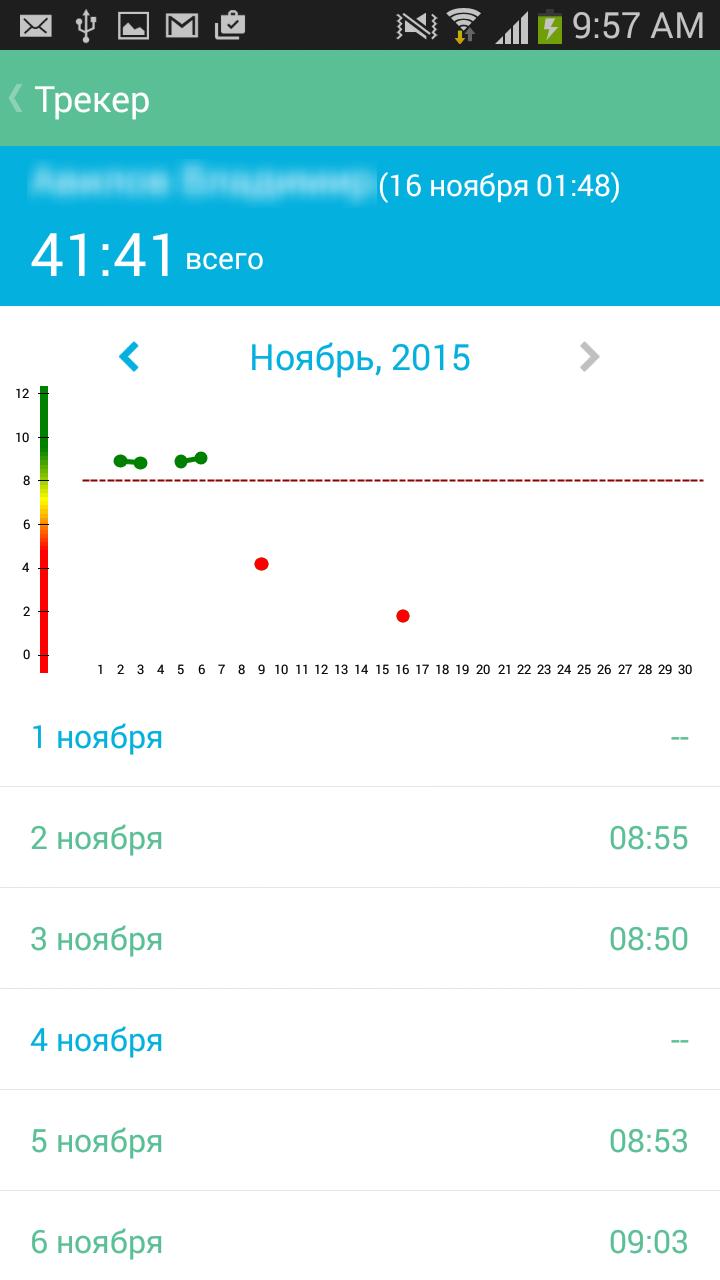The height and width of the screenshot is (1280, 720).
Task: Open the 2 ноября entry with 08:55
Action: coord(360,838)
